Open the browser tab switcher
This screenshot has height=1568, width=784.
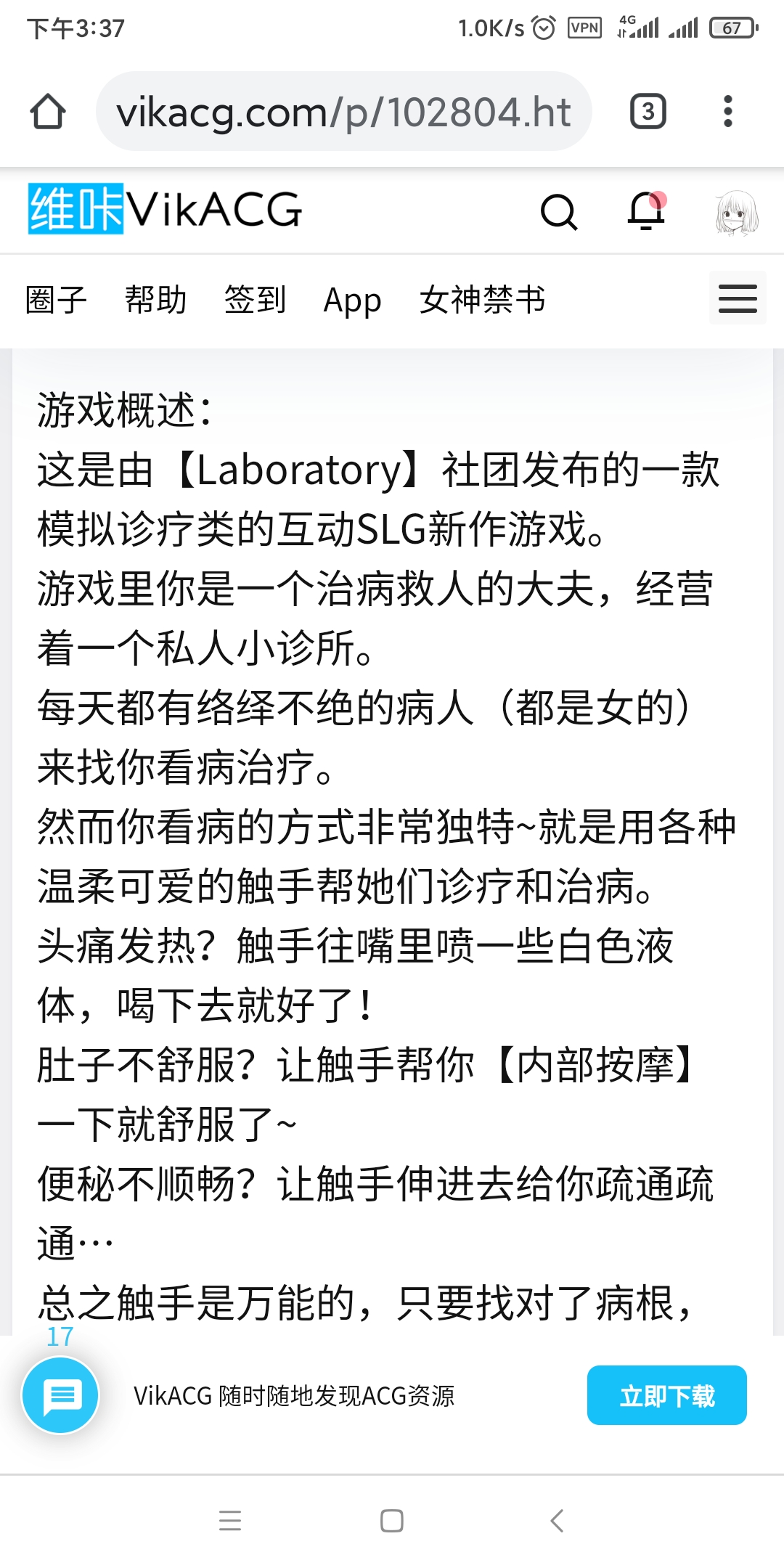click(648, 112)
